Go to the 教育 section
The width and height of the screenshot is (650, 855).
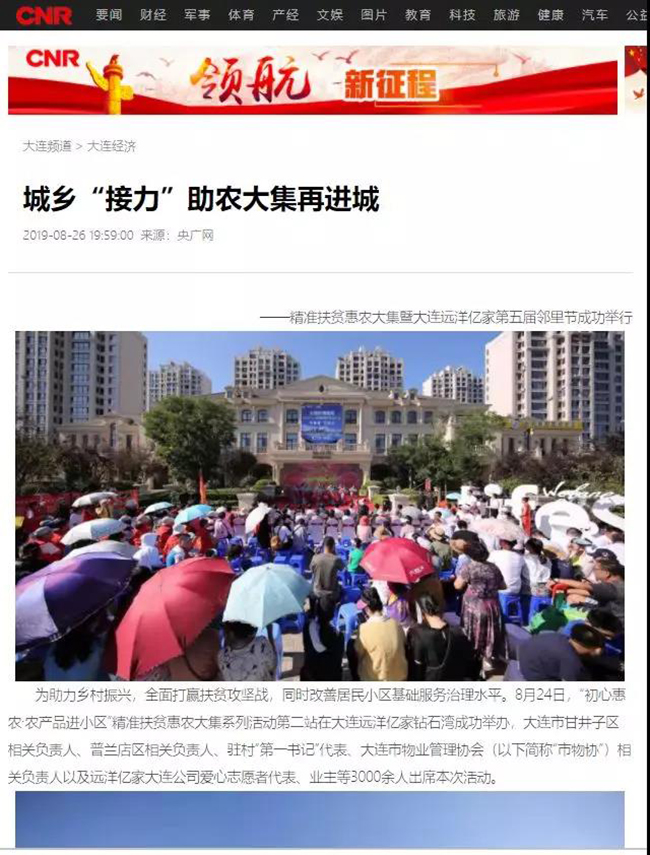pyautogui.click(x=418, y=15)
